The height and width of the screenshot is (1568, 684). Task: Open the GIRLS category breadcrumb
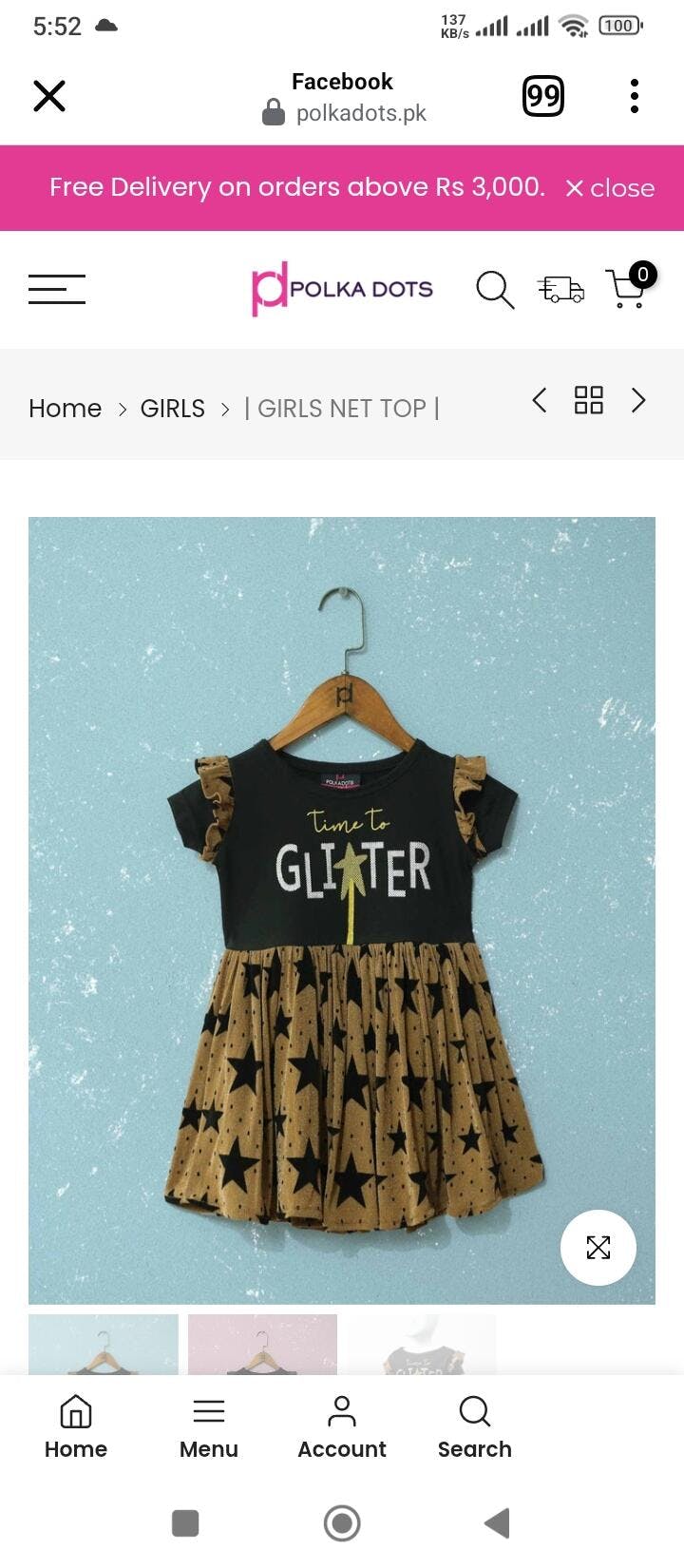click(x=172, y=409)
